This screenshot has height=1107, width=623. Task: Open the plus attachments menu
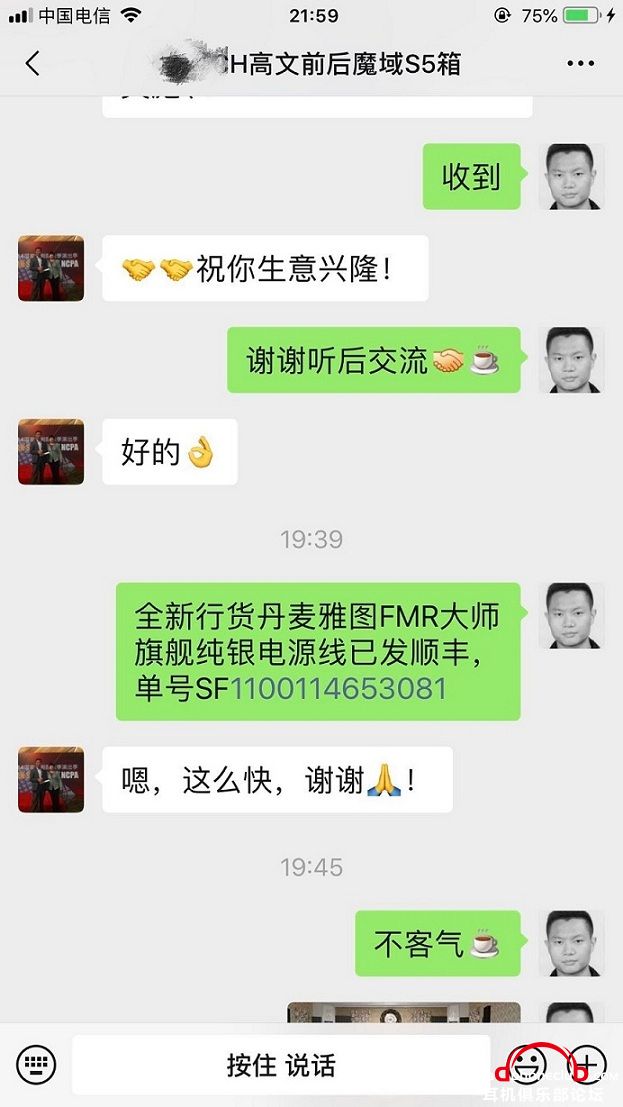point(588,1063)
